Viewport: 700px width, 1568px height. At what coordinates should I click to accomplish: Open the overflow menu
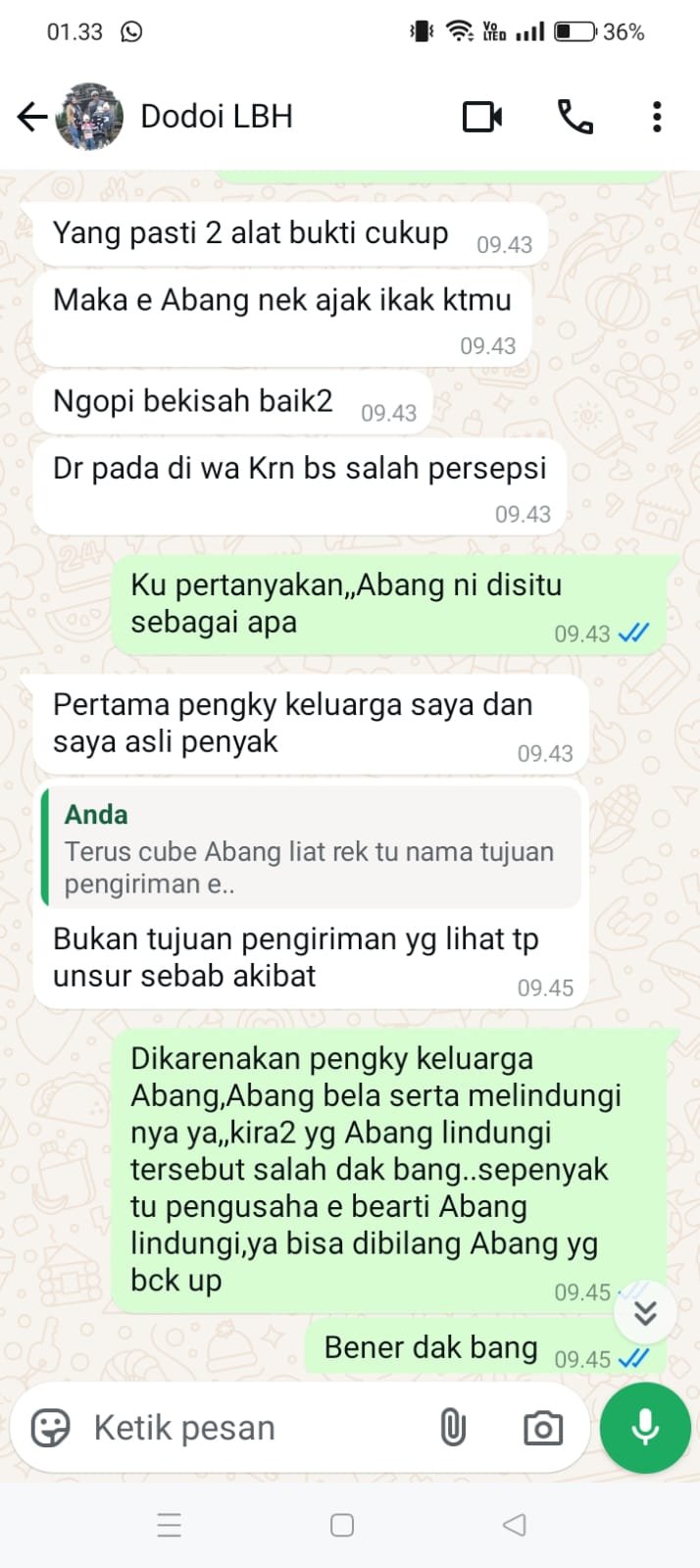pos(657,117)
